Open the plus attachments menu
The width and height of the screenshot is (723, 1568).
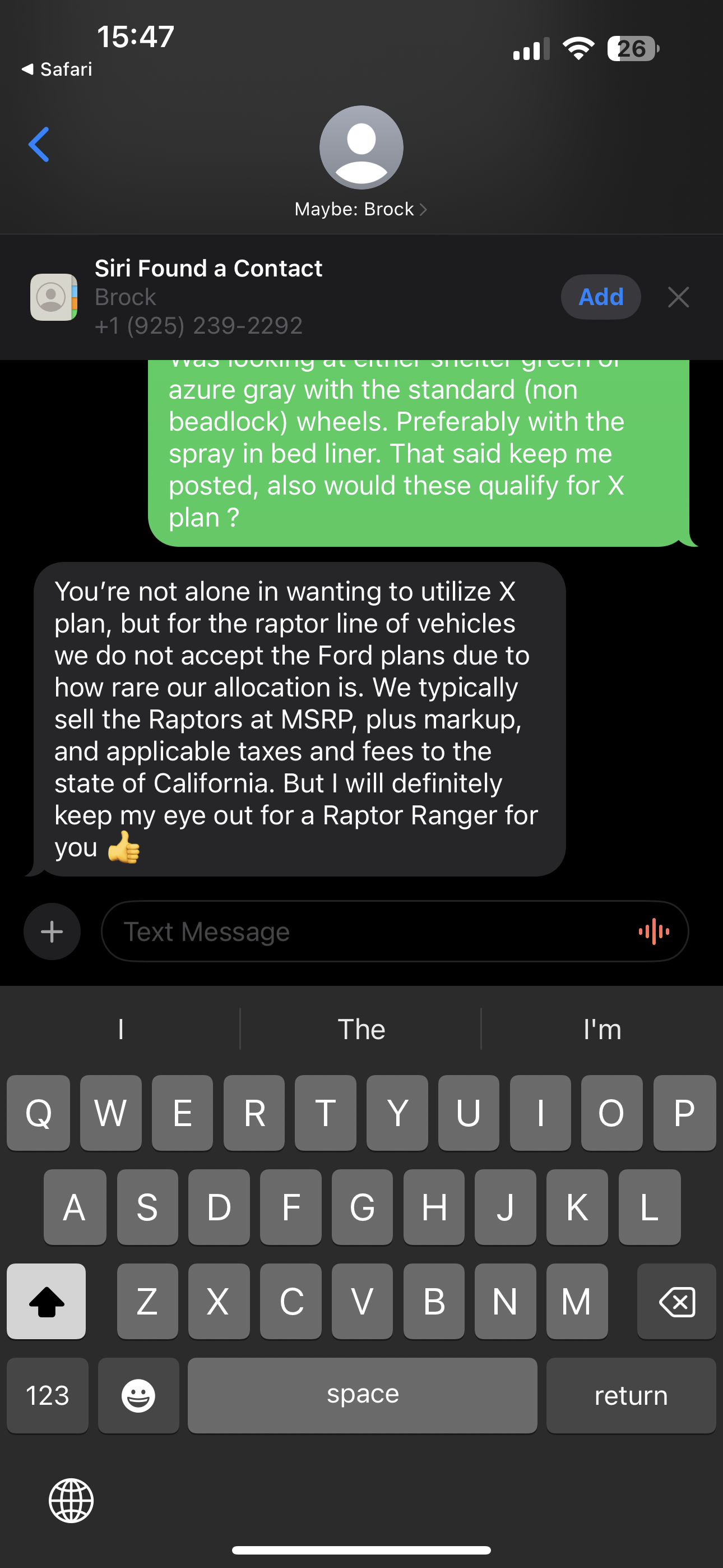click(52, 931)
